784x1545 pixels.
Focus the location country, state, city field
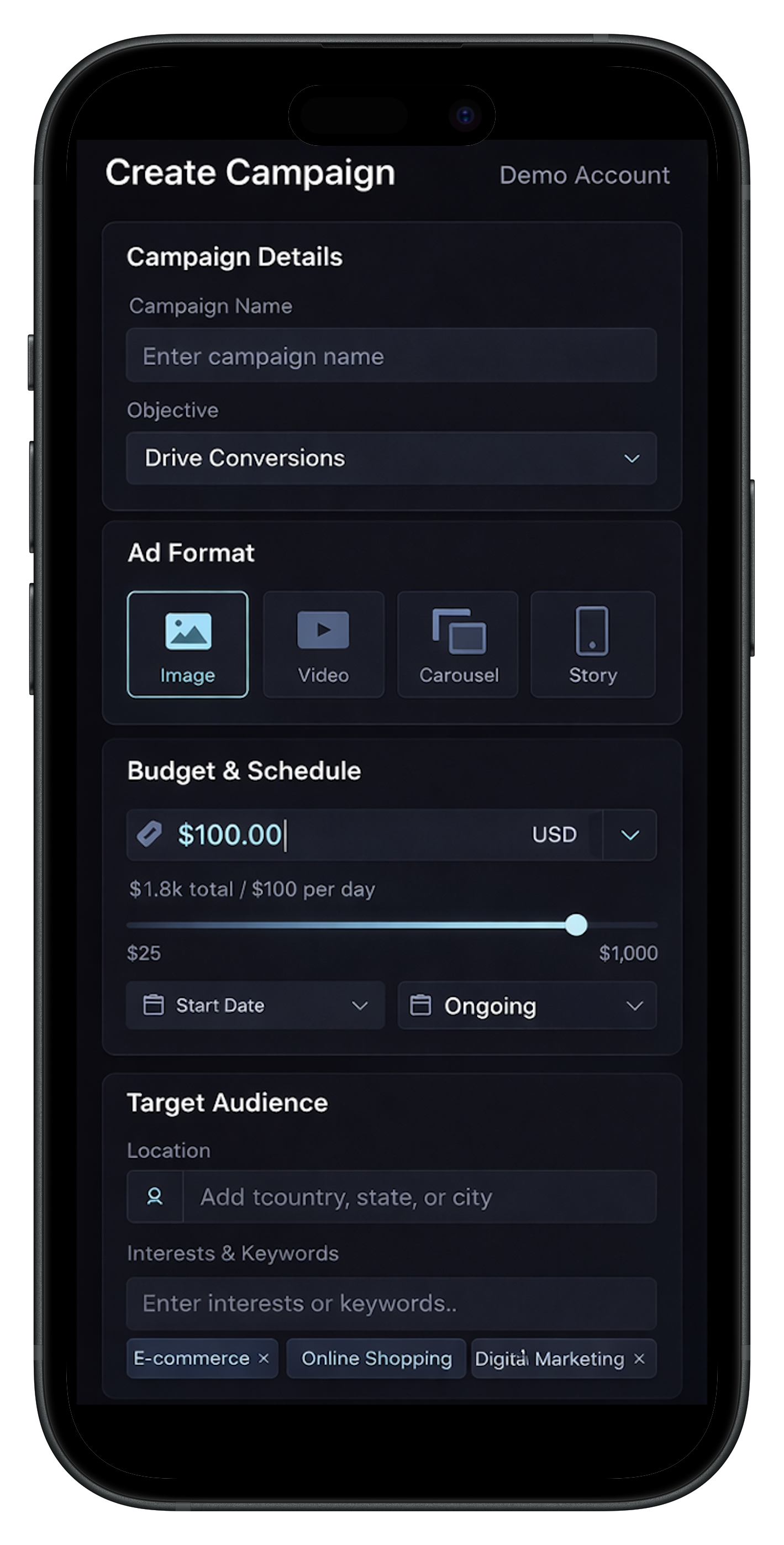coord(419,1197)
